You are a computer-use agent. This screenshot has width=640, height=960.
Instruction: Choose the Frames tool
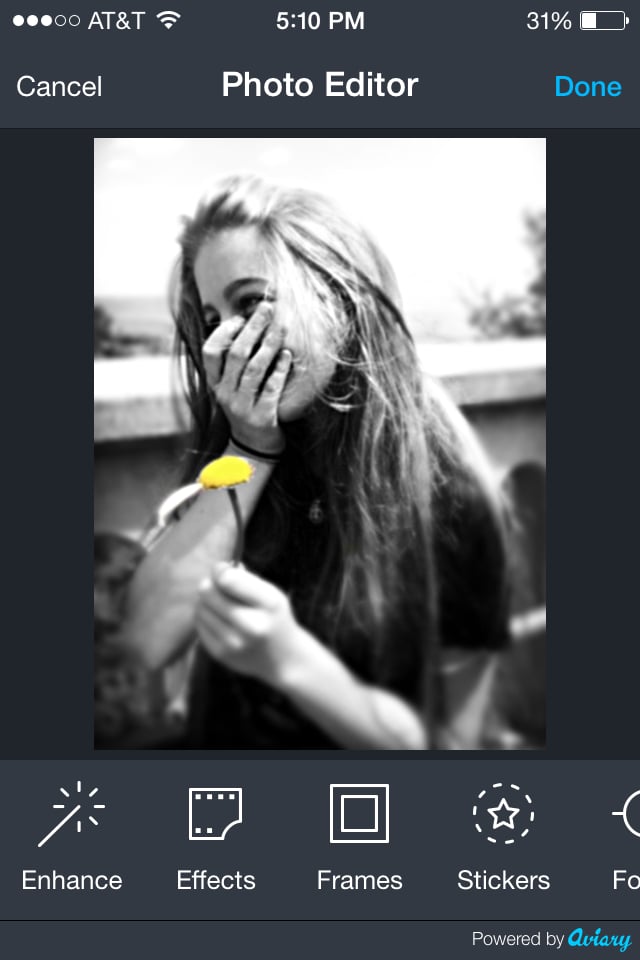click(360, 838)
